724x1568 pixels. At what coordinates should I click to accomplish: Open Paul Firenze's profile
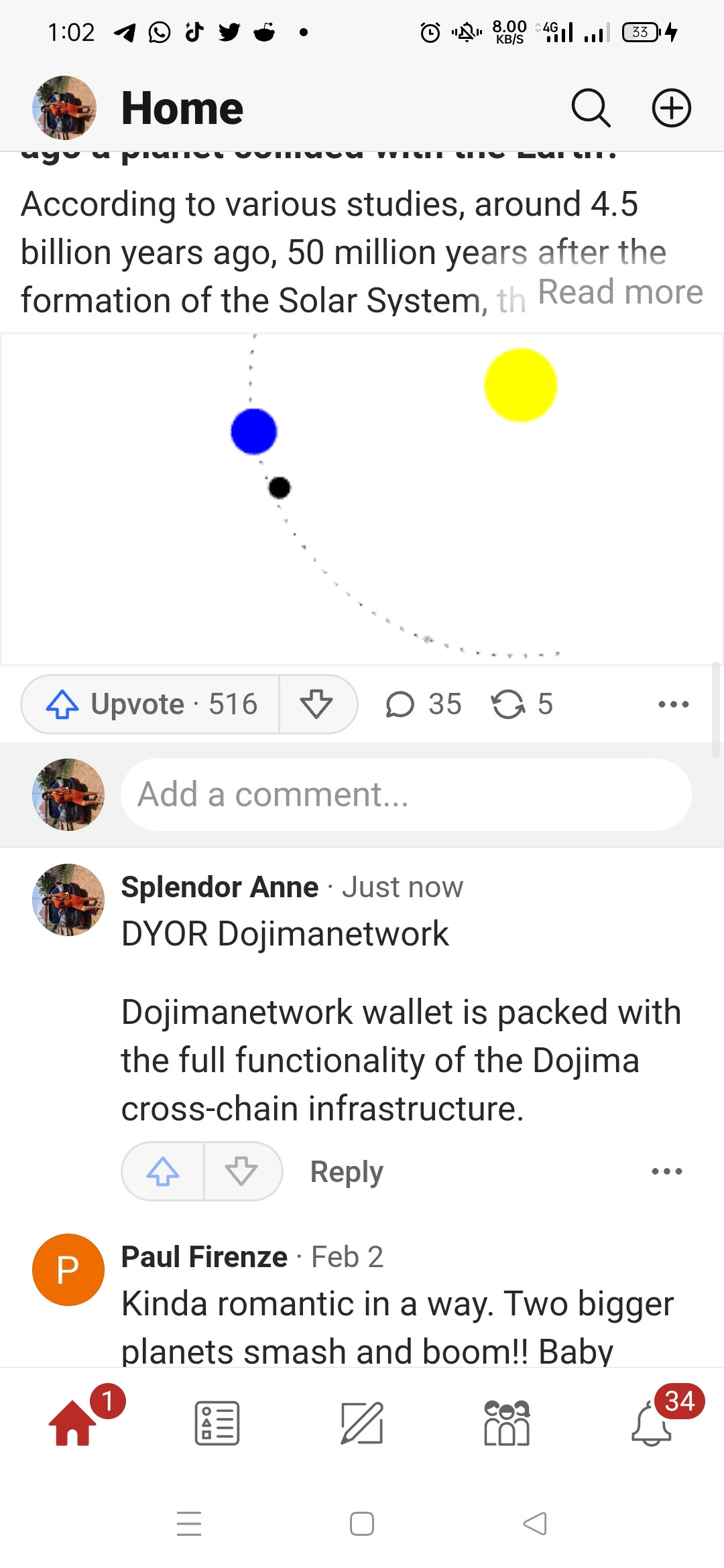coord(204,1257)
